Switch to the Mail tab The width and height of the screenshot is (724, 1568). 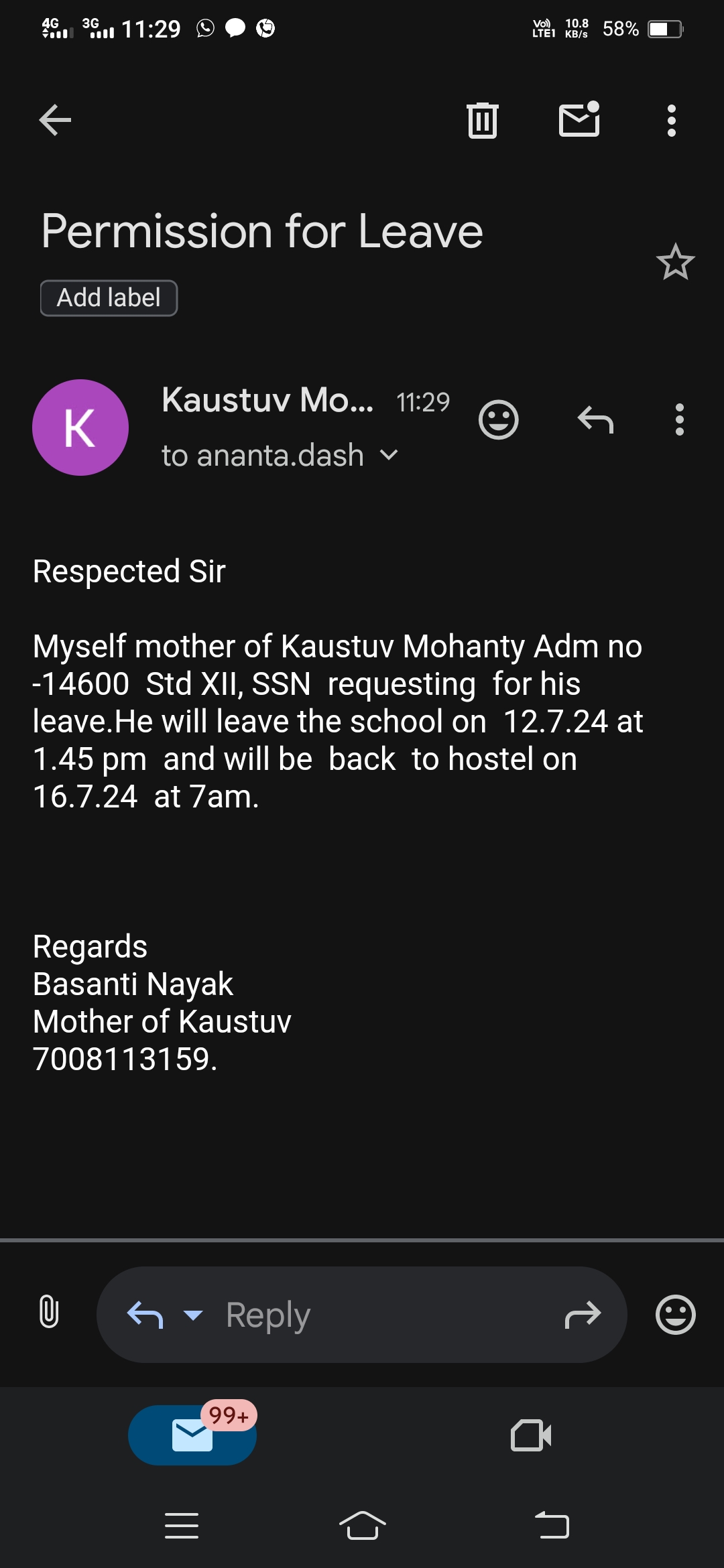[x=192, y=1435]
